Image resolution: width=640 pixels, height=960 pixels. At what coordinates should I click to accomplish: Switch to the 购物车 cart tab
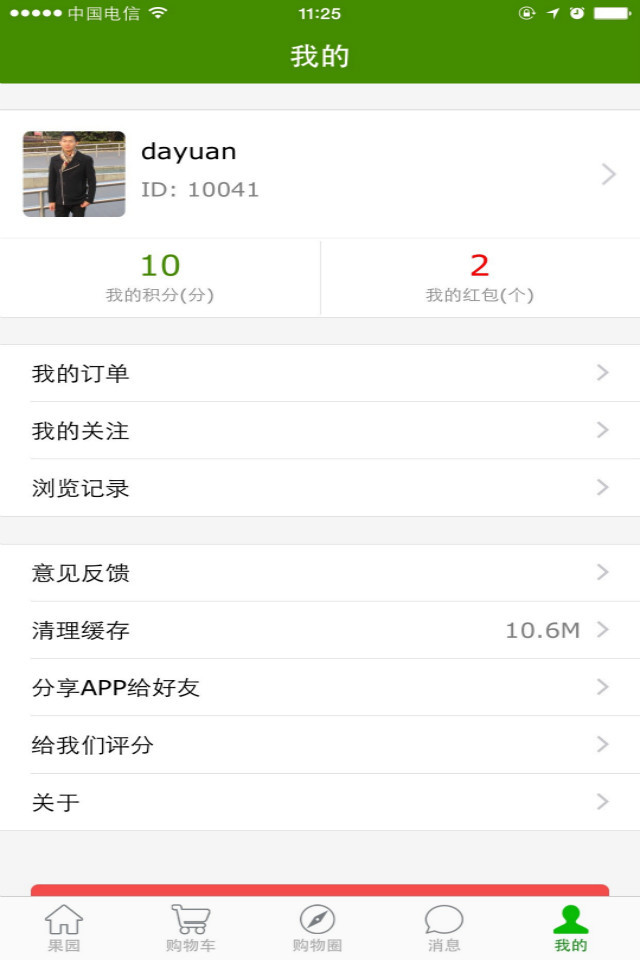coord(191,928)
